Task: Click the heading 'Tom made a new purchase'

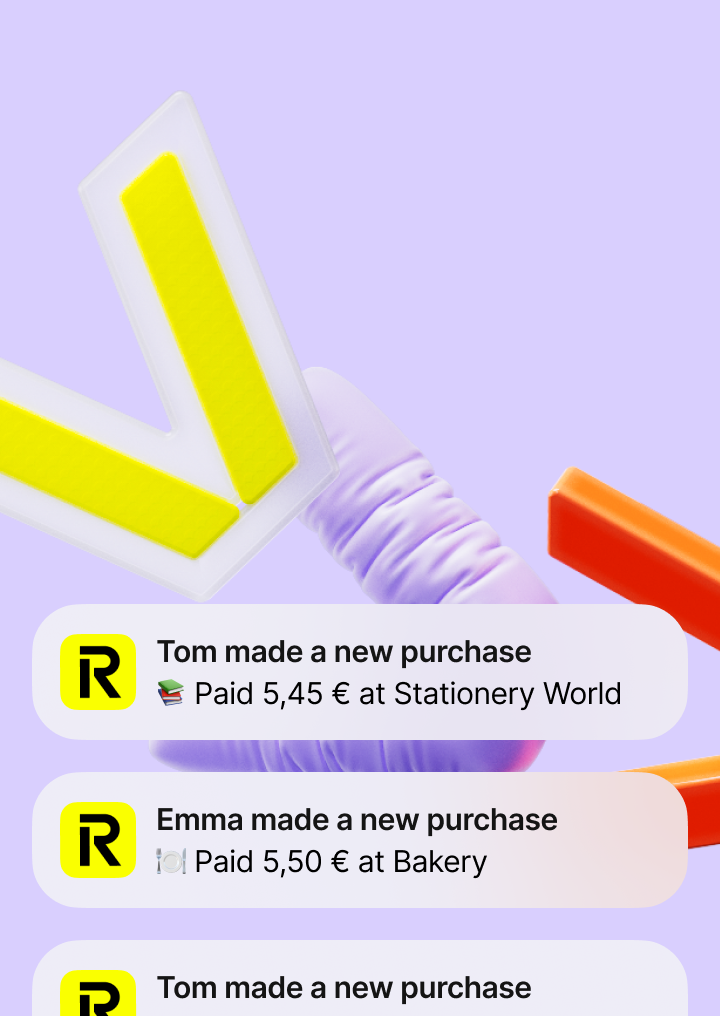Action: [344, 651]
